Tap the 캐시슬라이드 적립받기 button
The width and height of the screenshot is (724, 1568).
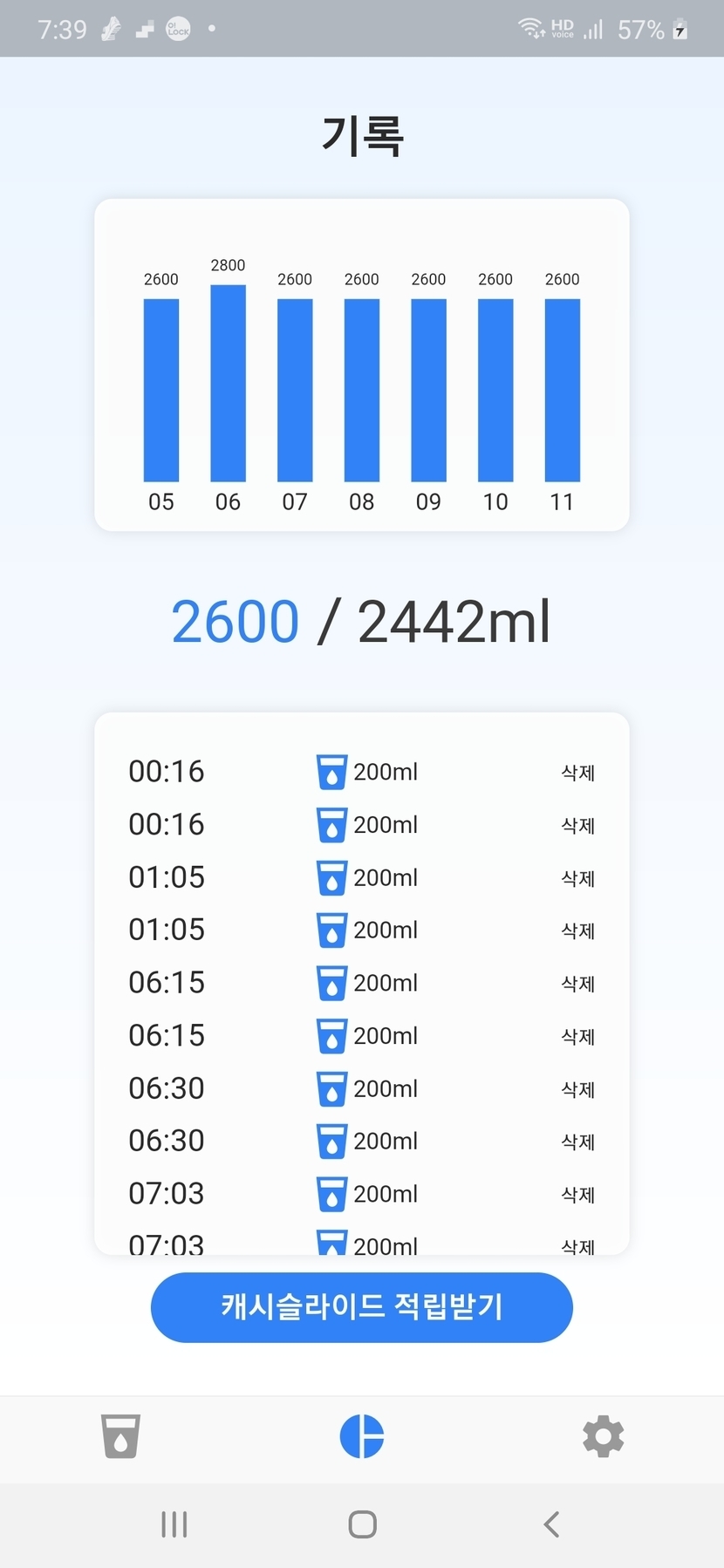(361, 1306)
